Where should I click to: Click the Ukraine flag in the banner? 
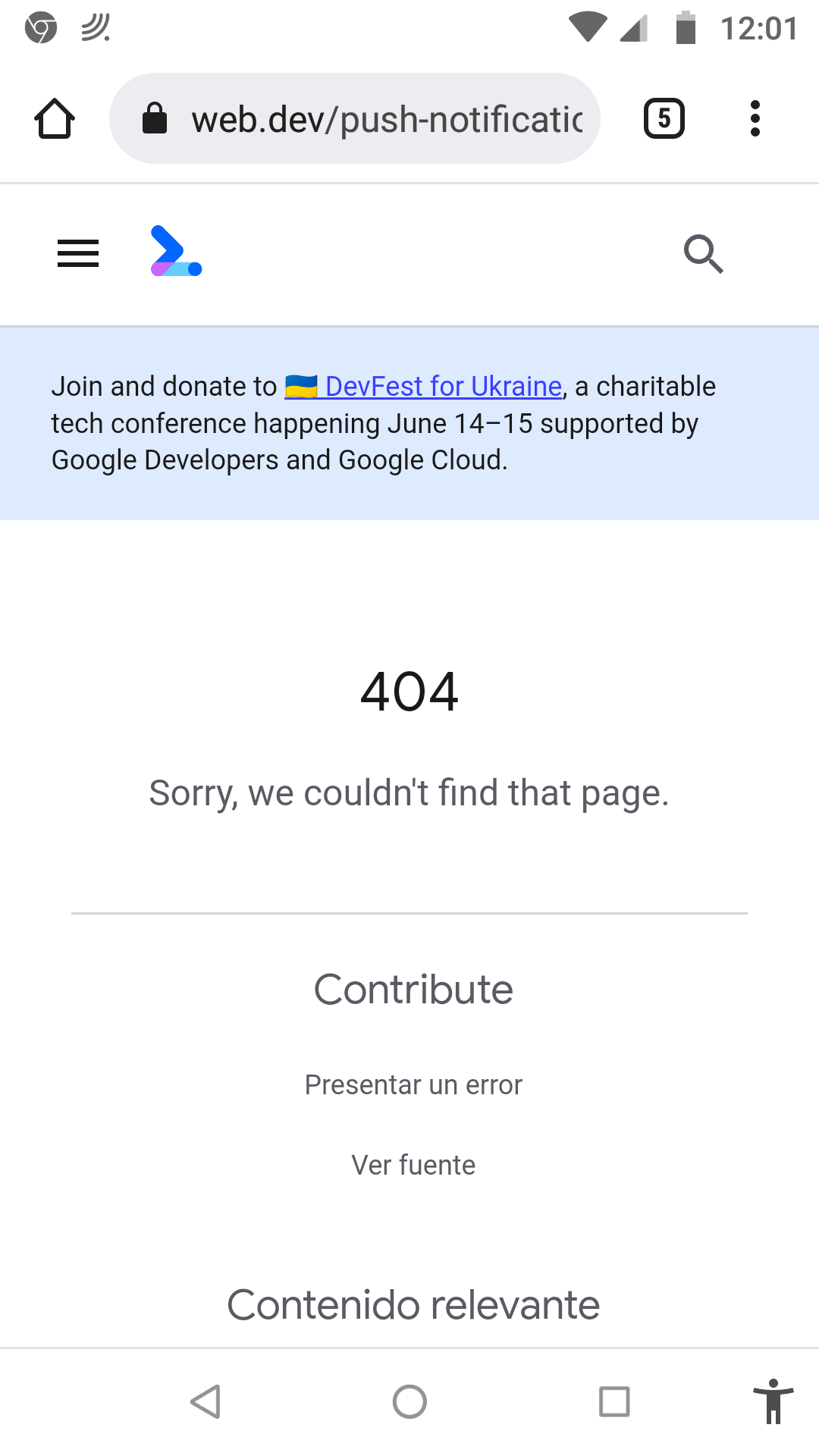(302, 386)
